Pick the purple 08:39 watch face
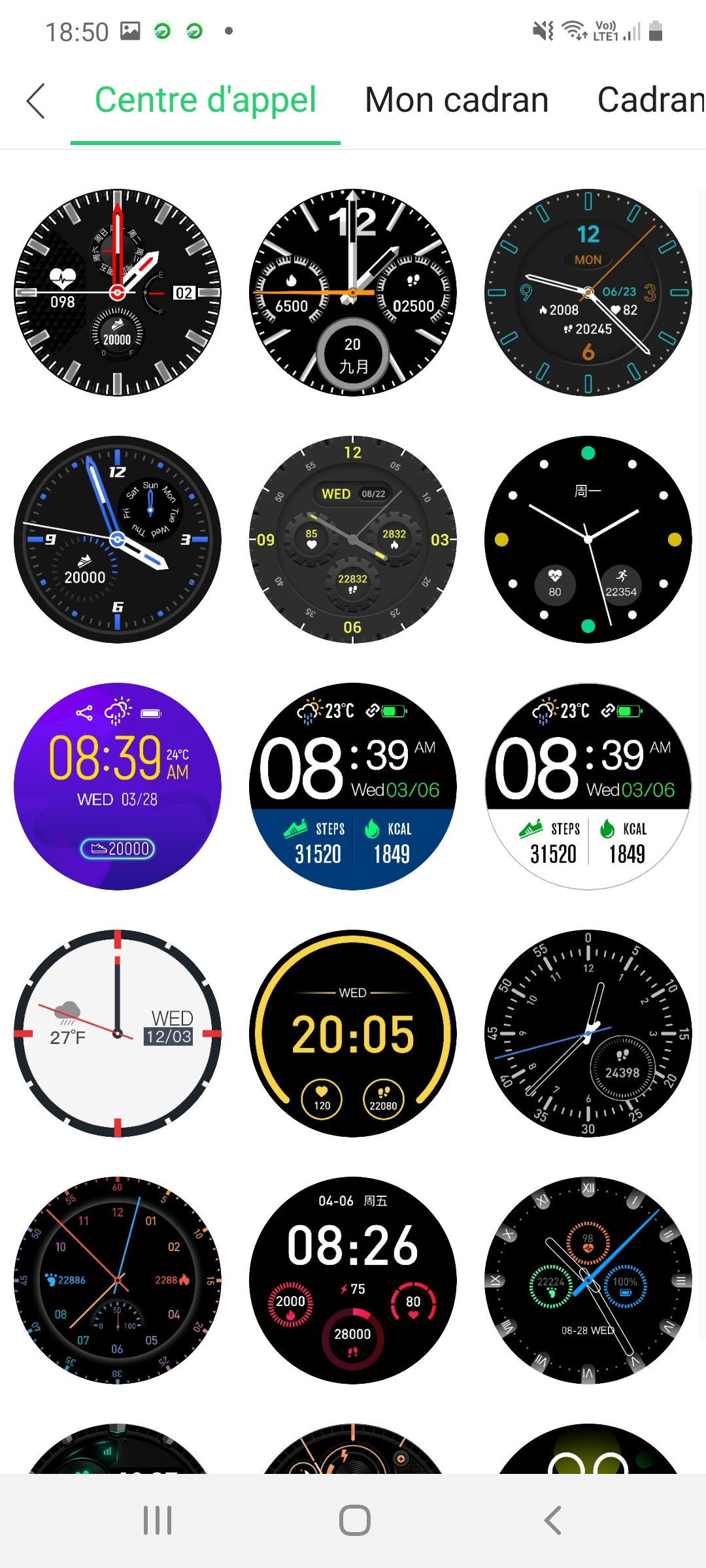The image size is (706, 1568). [x=118, y=787]
